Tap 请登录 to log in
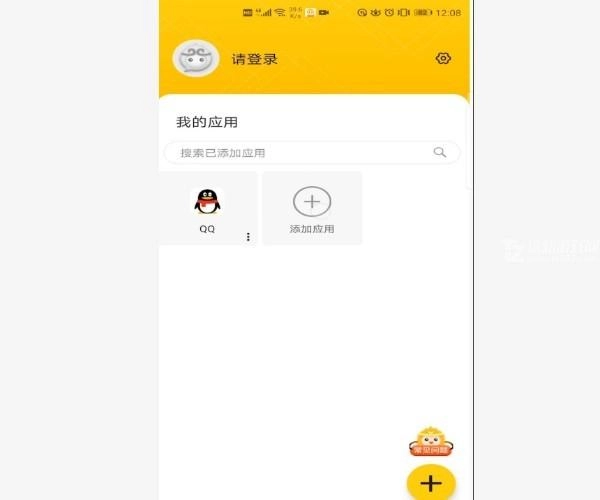The width and height of the screenshot is (600, 500). point(254,59)
